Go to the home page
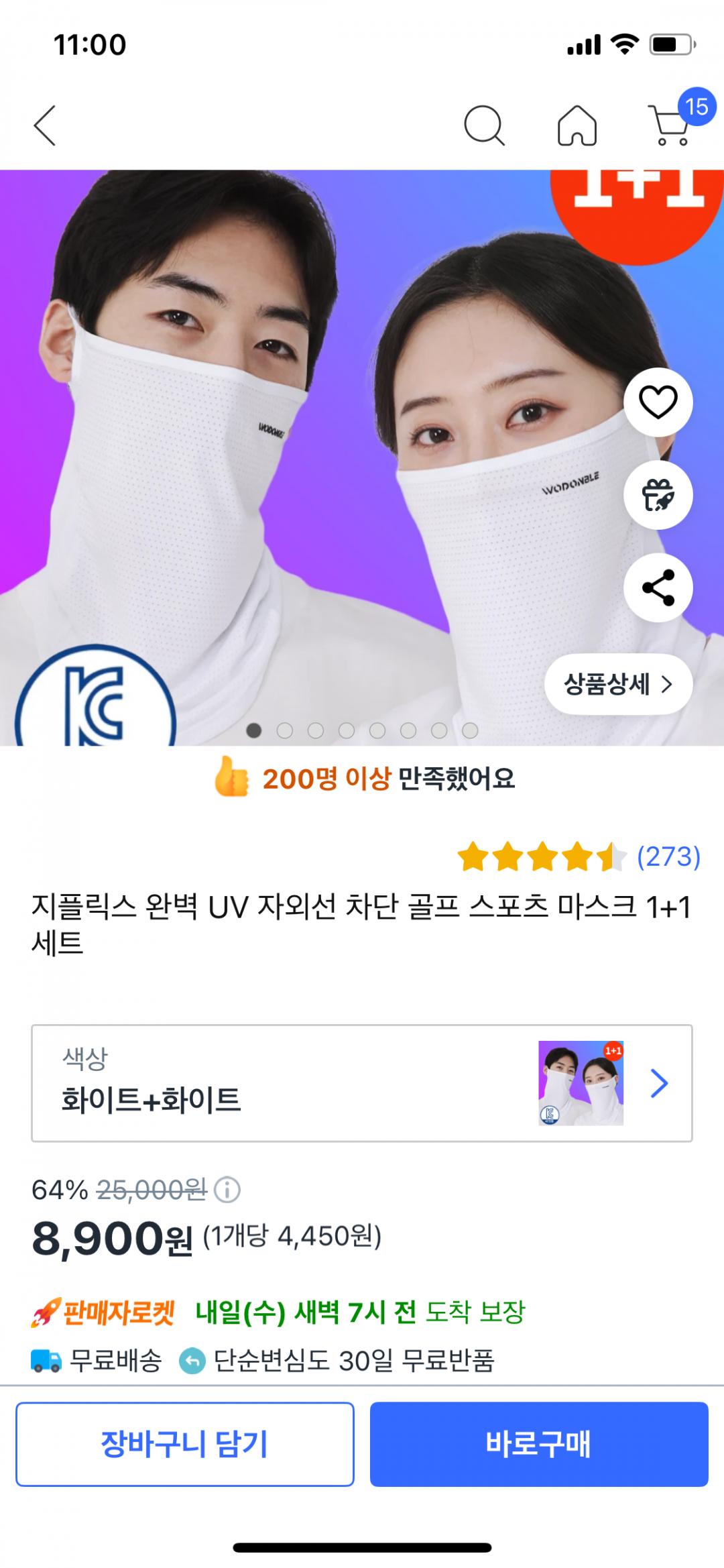724x1568 pixels. pos(577,125)
